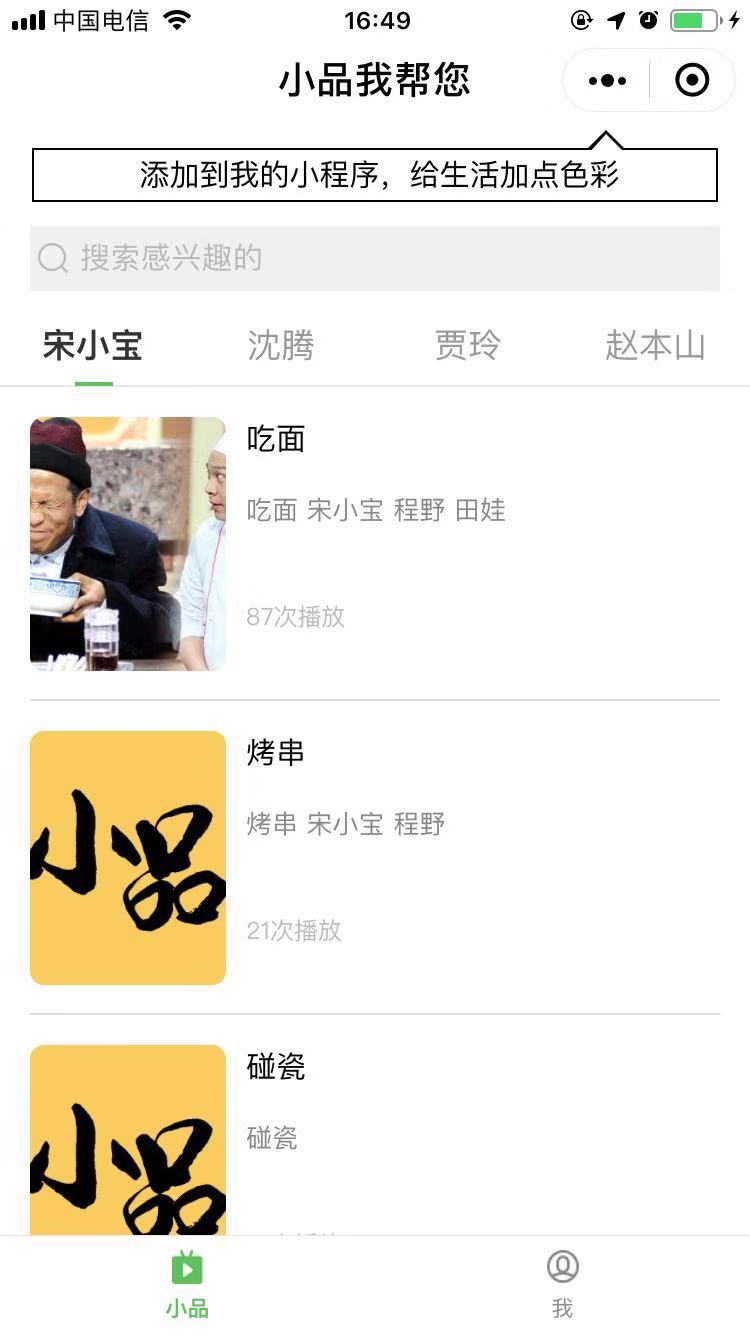Image resolution: width=750 pixels, height=1334 pixels.
Task: Go to the 小品 bottom tab
Action: click(187, 1285)
